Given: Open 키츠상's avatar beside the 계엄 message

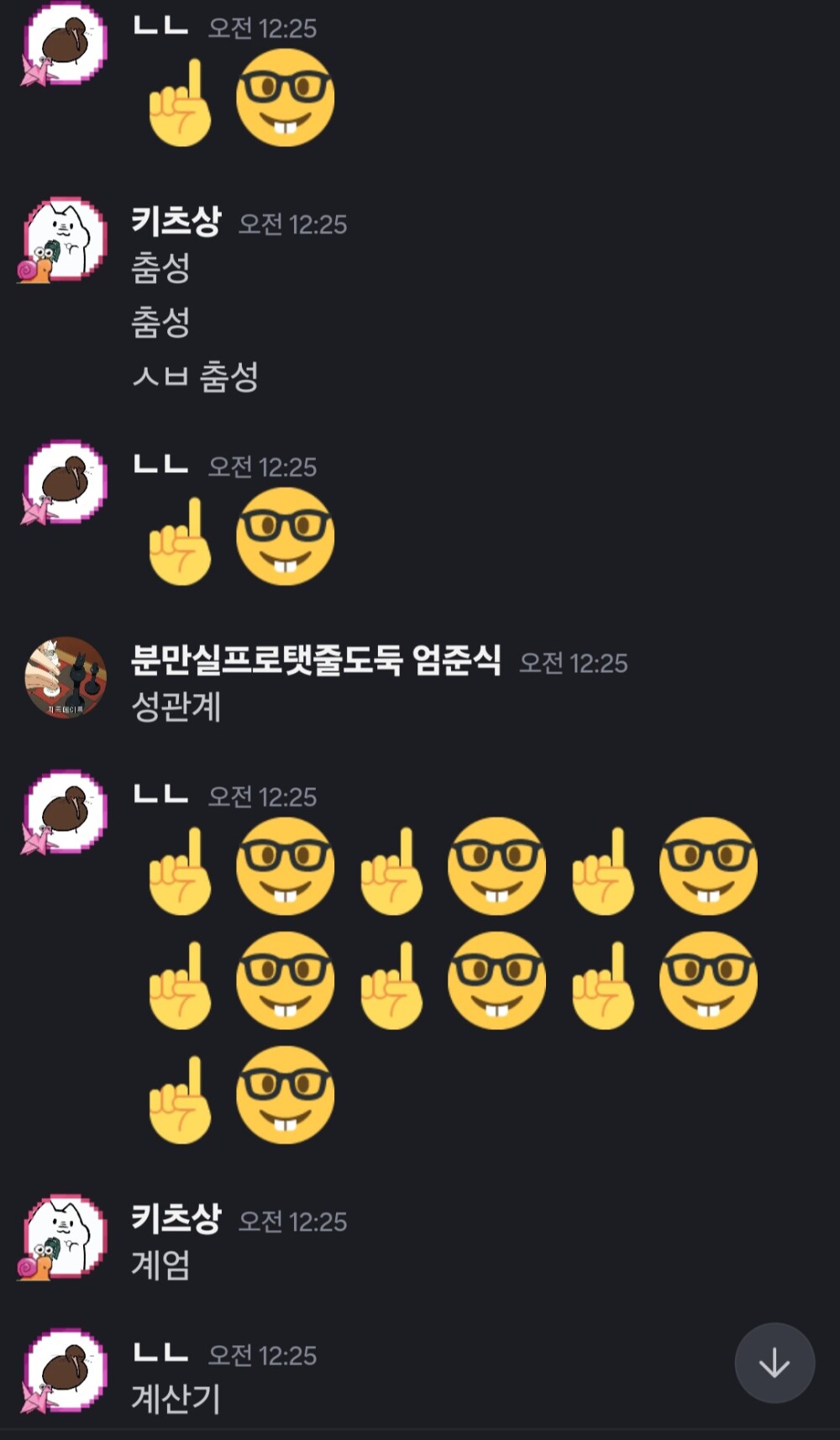Looking at the screenshot, I should coord(64,1236).
